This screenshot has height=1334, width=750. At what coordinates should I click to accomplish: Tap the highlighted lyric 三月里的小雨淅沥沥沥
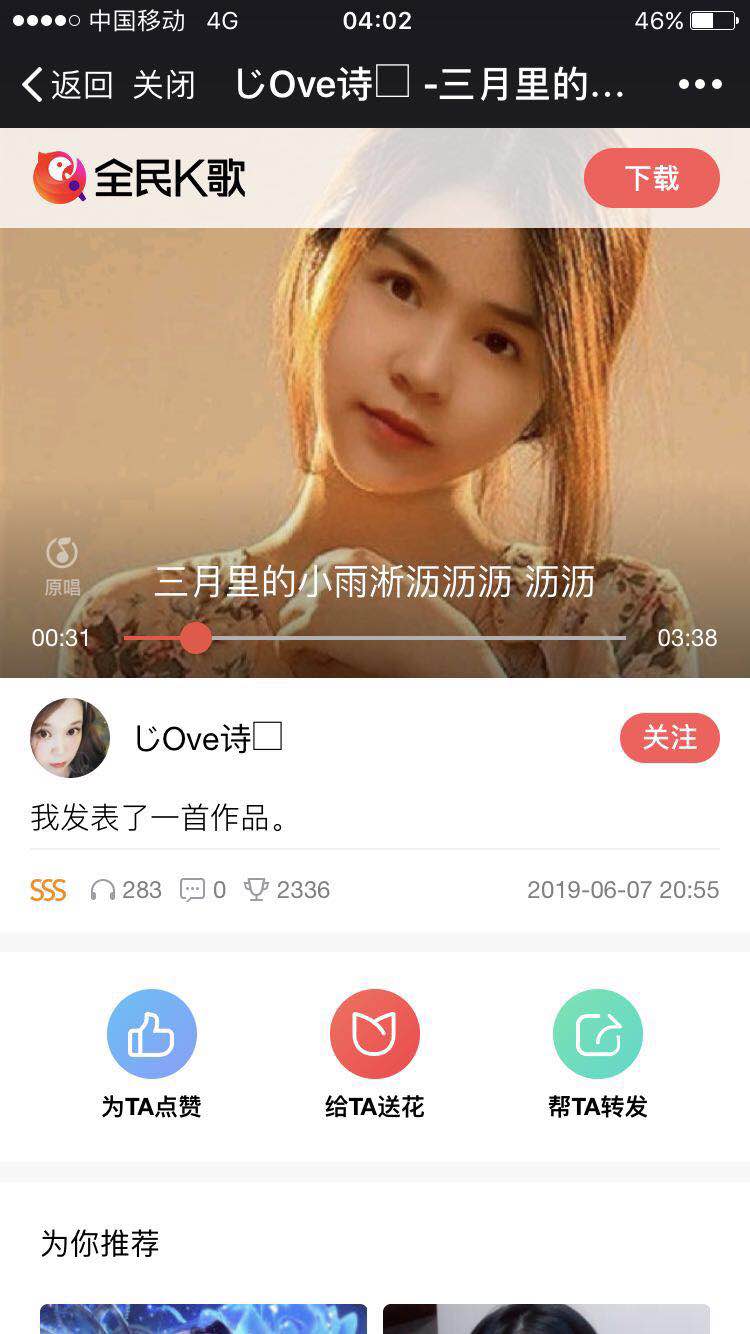(375, 581)
